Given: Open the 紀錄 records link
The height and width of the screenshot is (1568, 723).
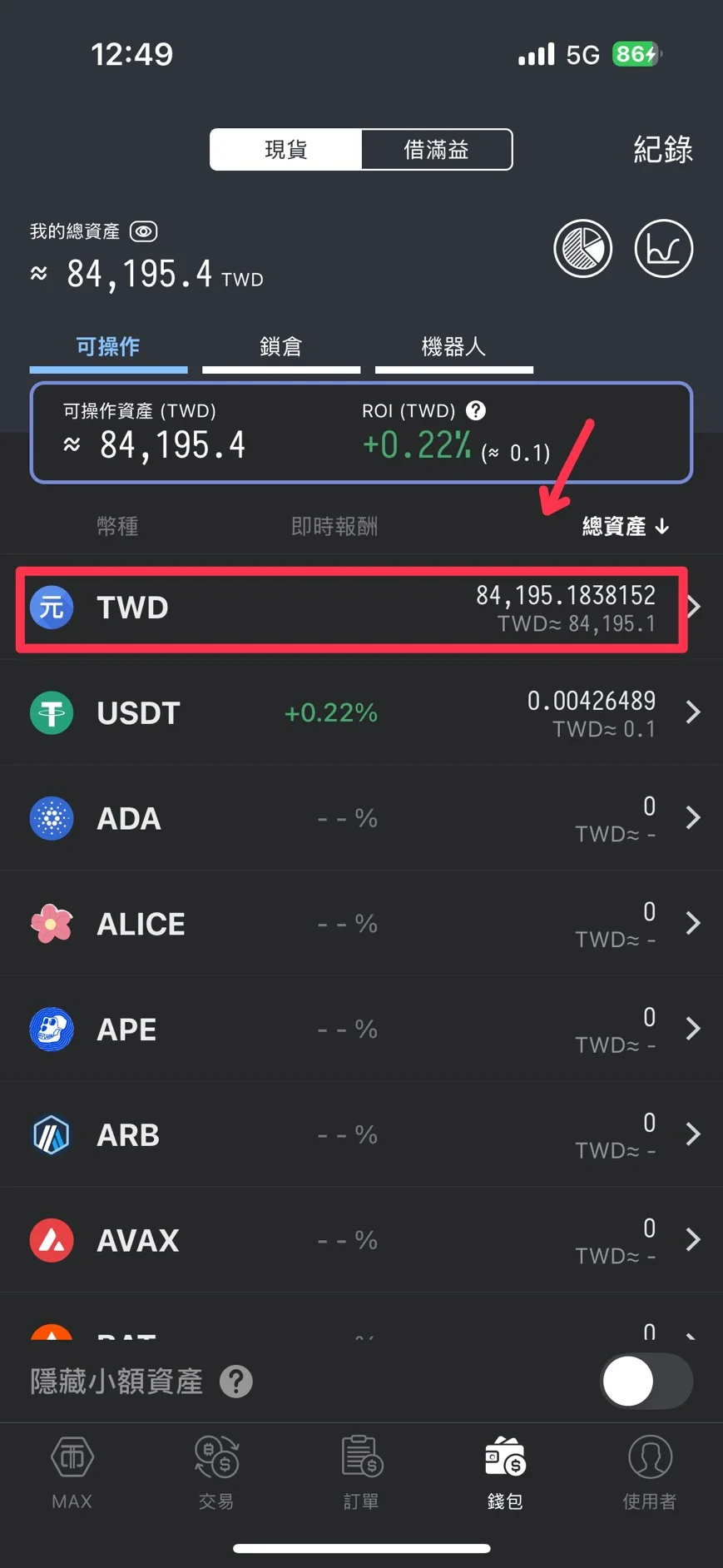Looking at the screenshot, I should click(x=661, y=151).
